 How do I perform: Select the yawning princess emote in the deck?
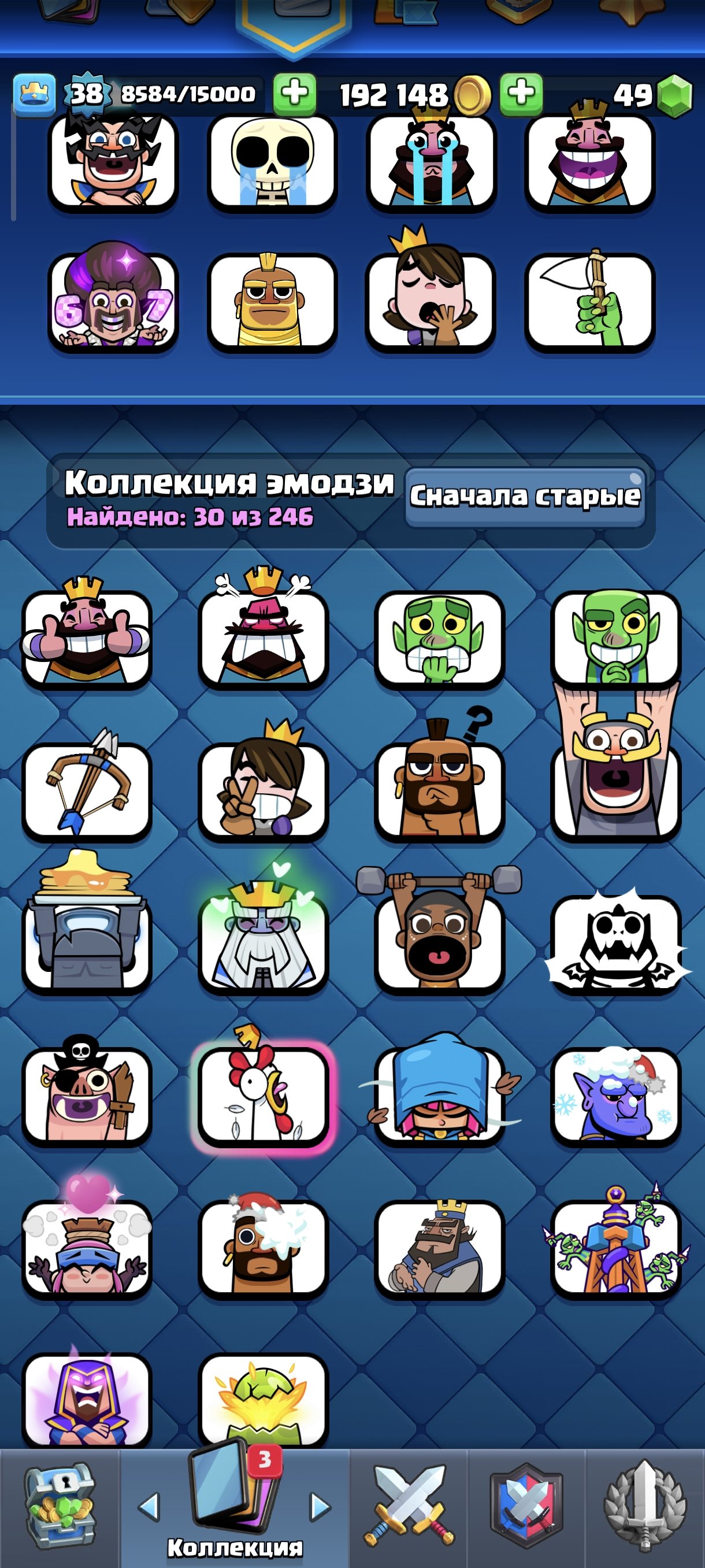[431, 300]
